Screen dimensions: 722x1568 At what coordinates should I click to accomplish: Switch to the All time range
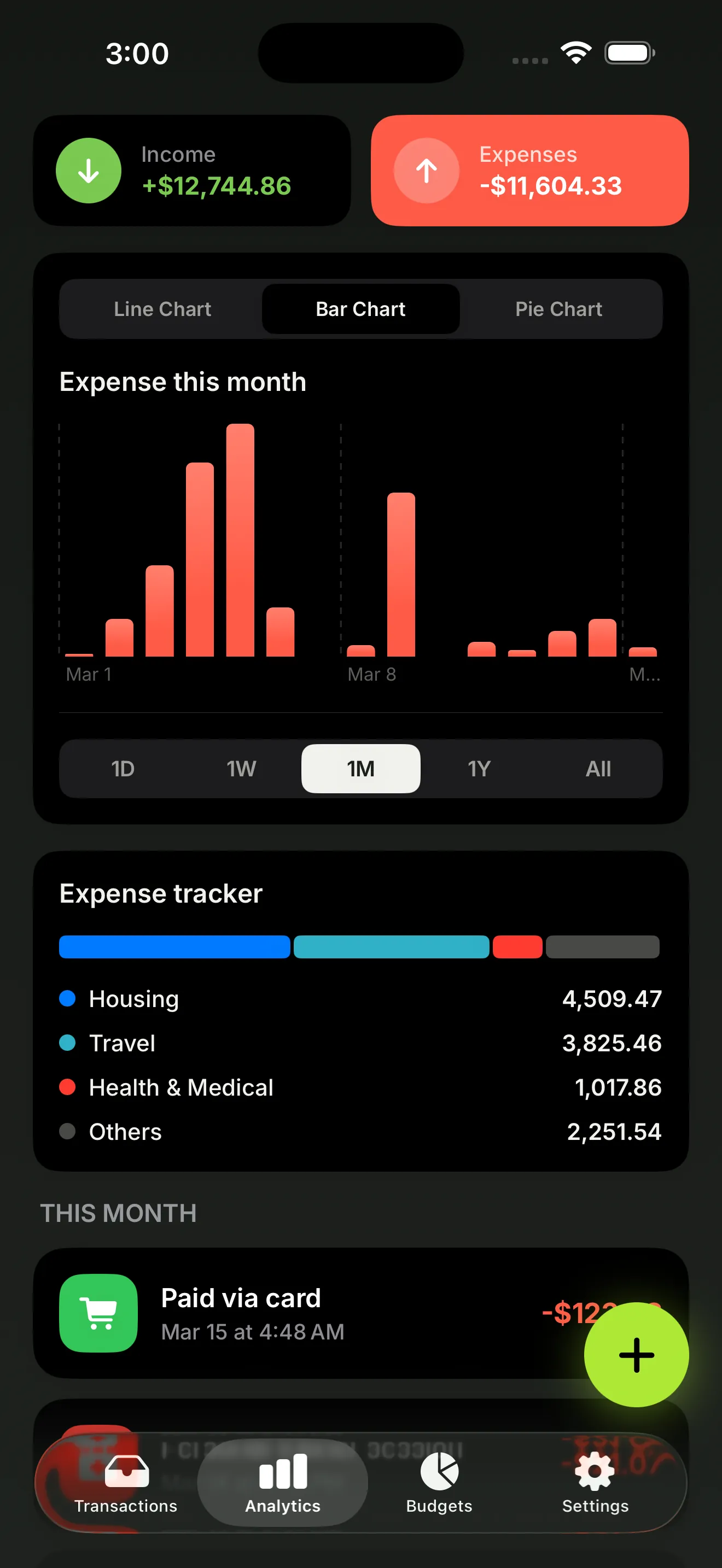598,769
